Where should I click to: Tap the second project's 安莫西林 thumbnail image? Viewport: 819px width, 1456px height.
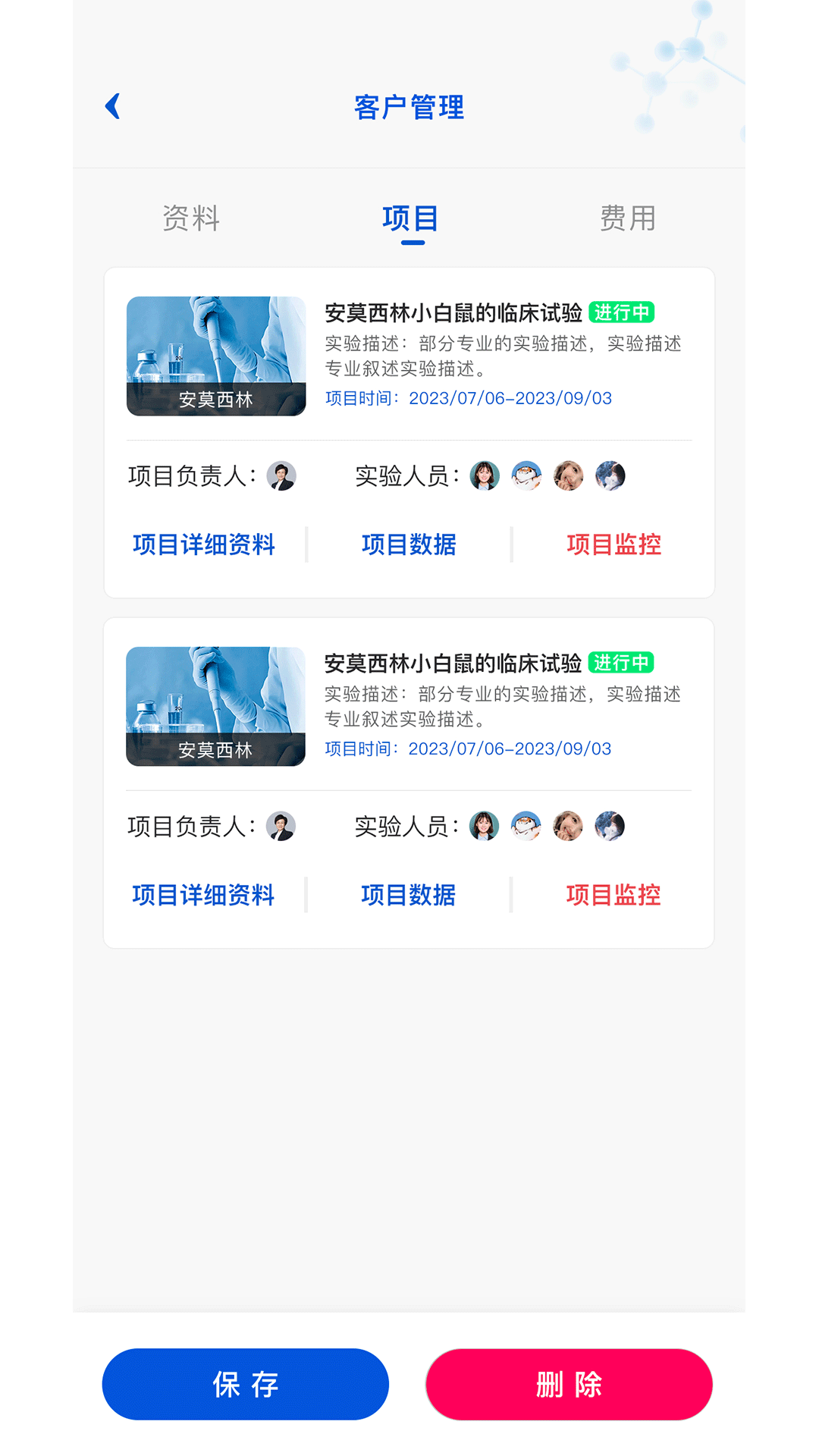pyautogui.click(x=215, y=706)
